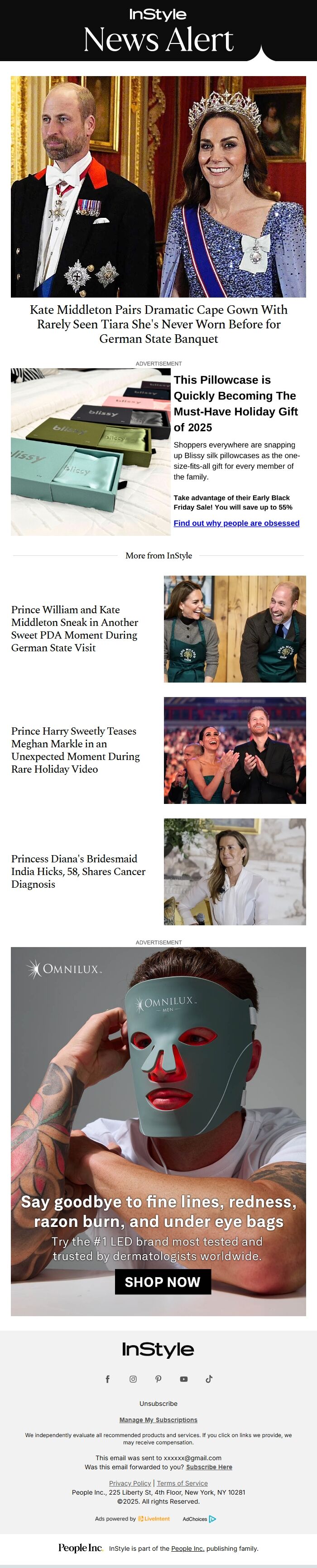Open Manage My Subscriptions
The height and width of the screenshot is (1568, 317).
tap(158, 1420)
